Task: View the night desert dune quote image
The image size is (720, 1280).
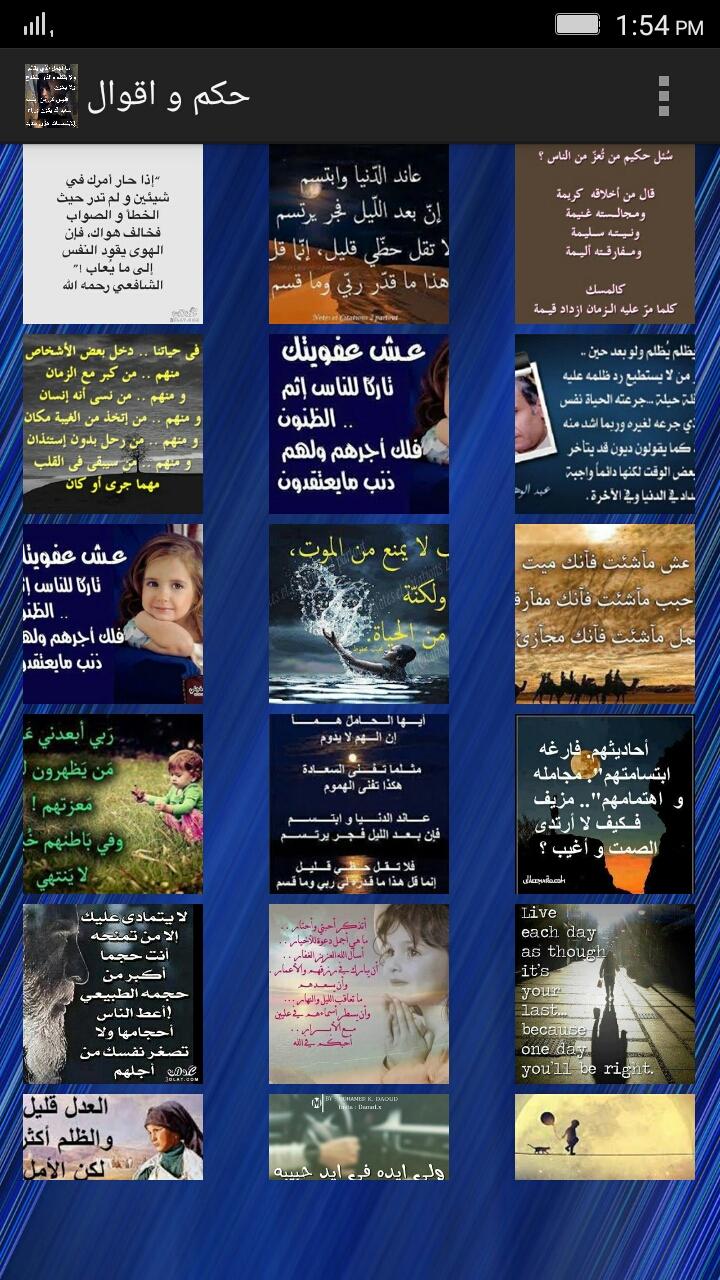Action: point(358,233)
